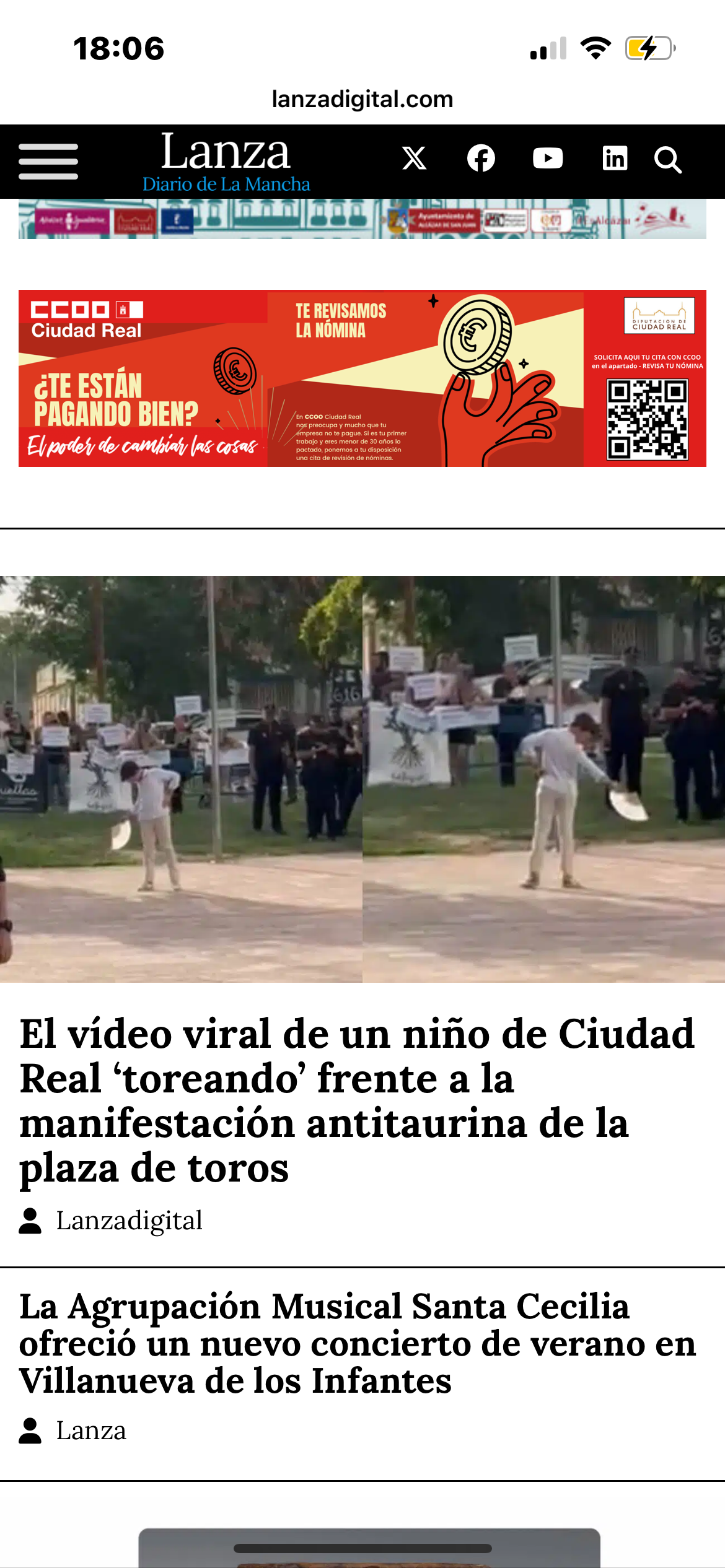
Task: Open Lanza's Facebook page
Action: 481,159
